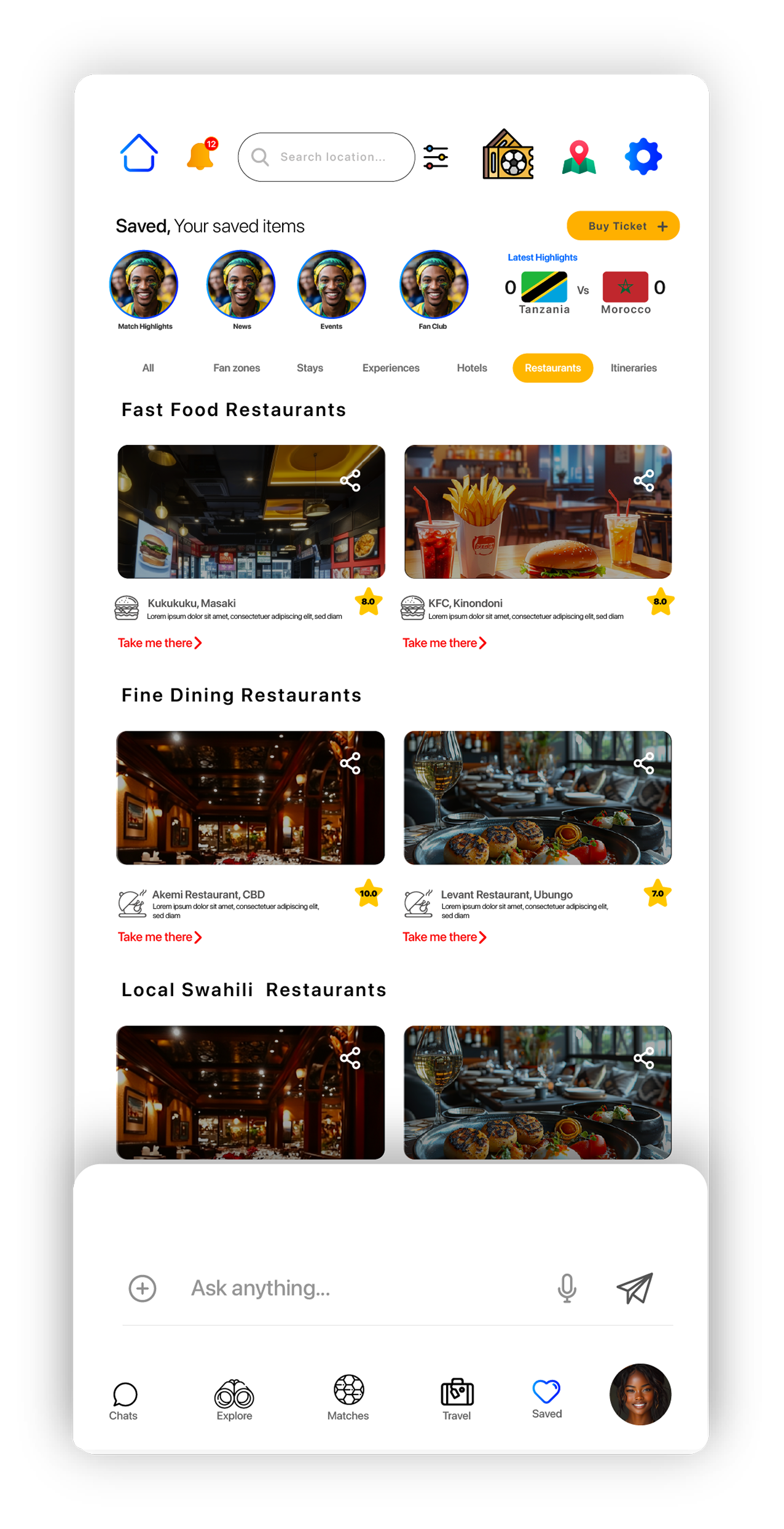The image size is (784, 1529).
Task: Activate the microphone for voice input
Action: coord(567,1288)
